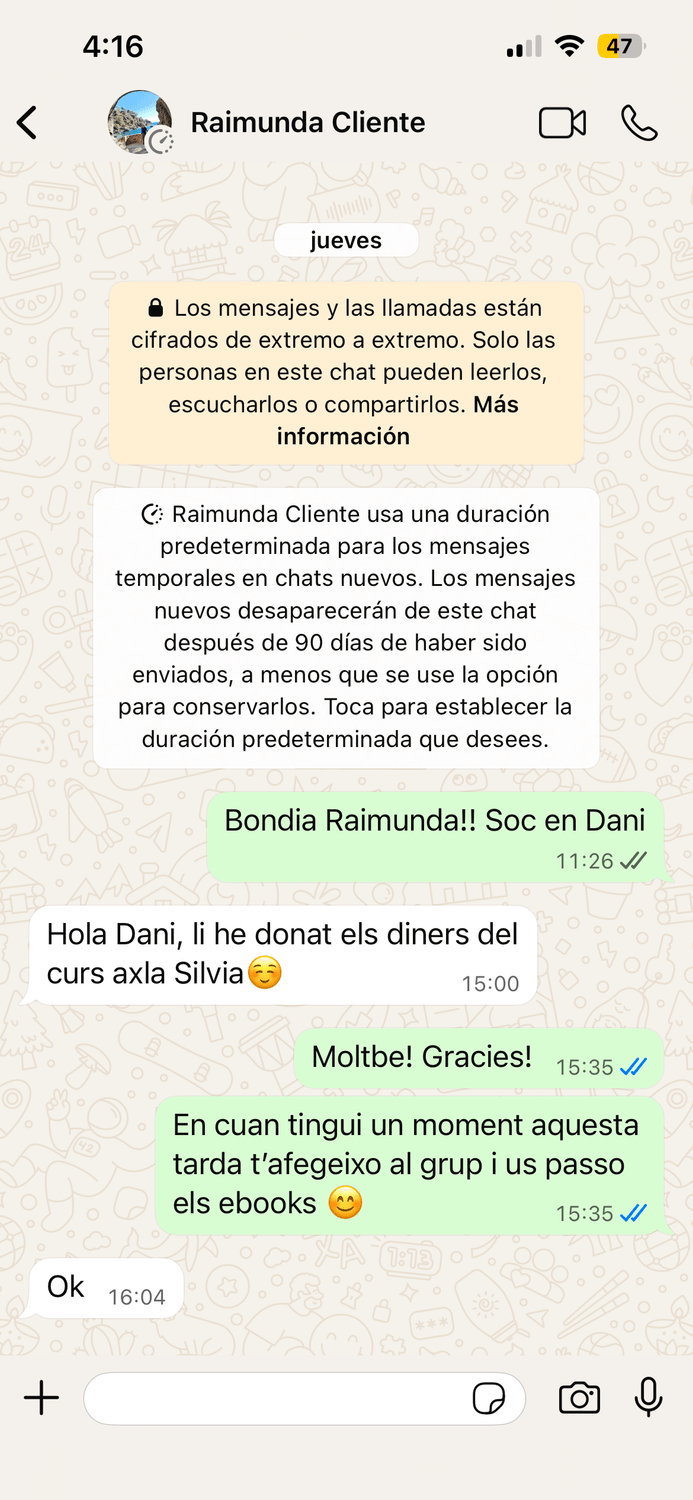Open the disappearing messages duration notice
693x1500 pixels.
347,627
